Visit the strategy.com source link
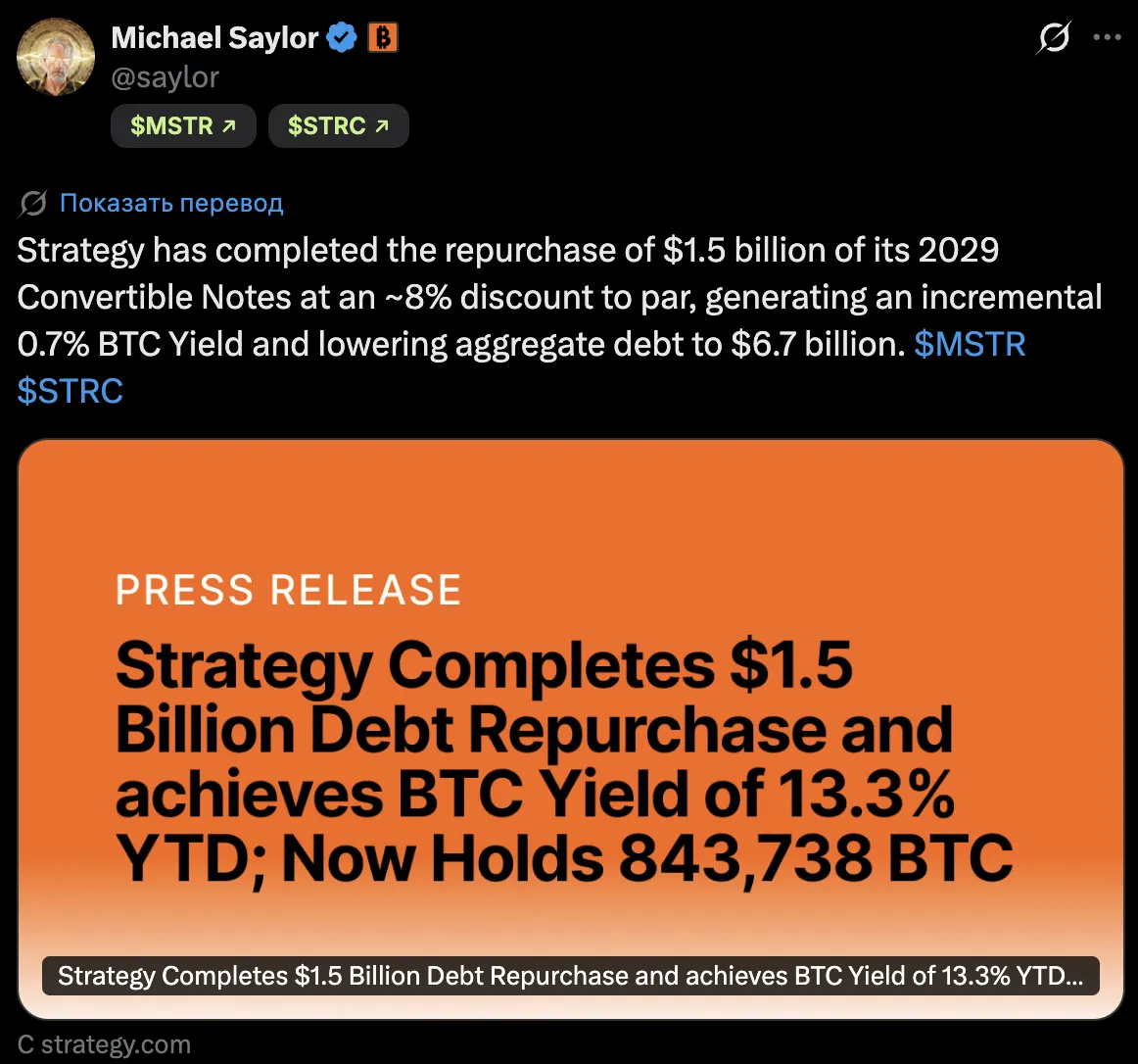Viewport: 1138px width, 1064px height. pyautogui.click(x=105, y=1044)
